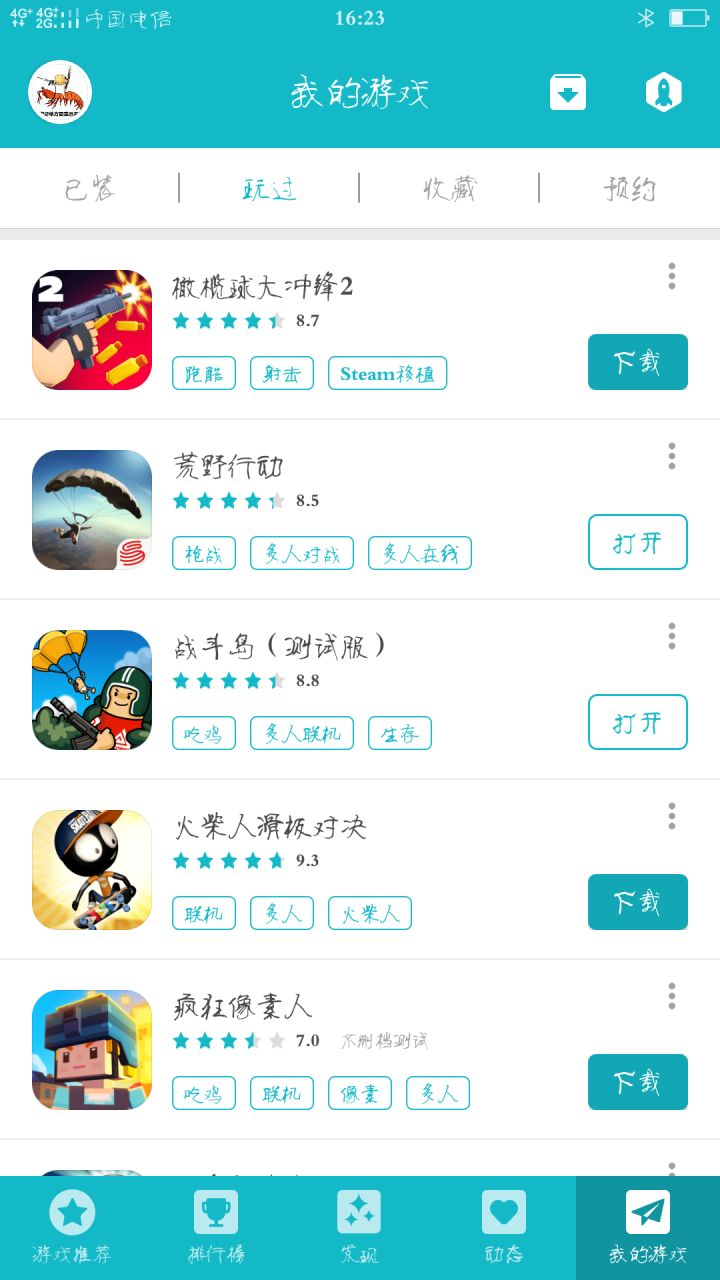The width and height of the screenshot is (720, 1280).
Task: Switch to the 预约 tab
Action: pyautogui.click(x=630, y=188)
